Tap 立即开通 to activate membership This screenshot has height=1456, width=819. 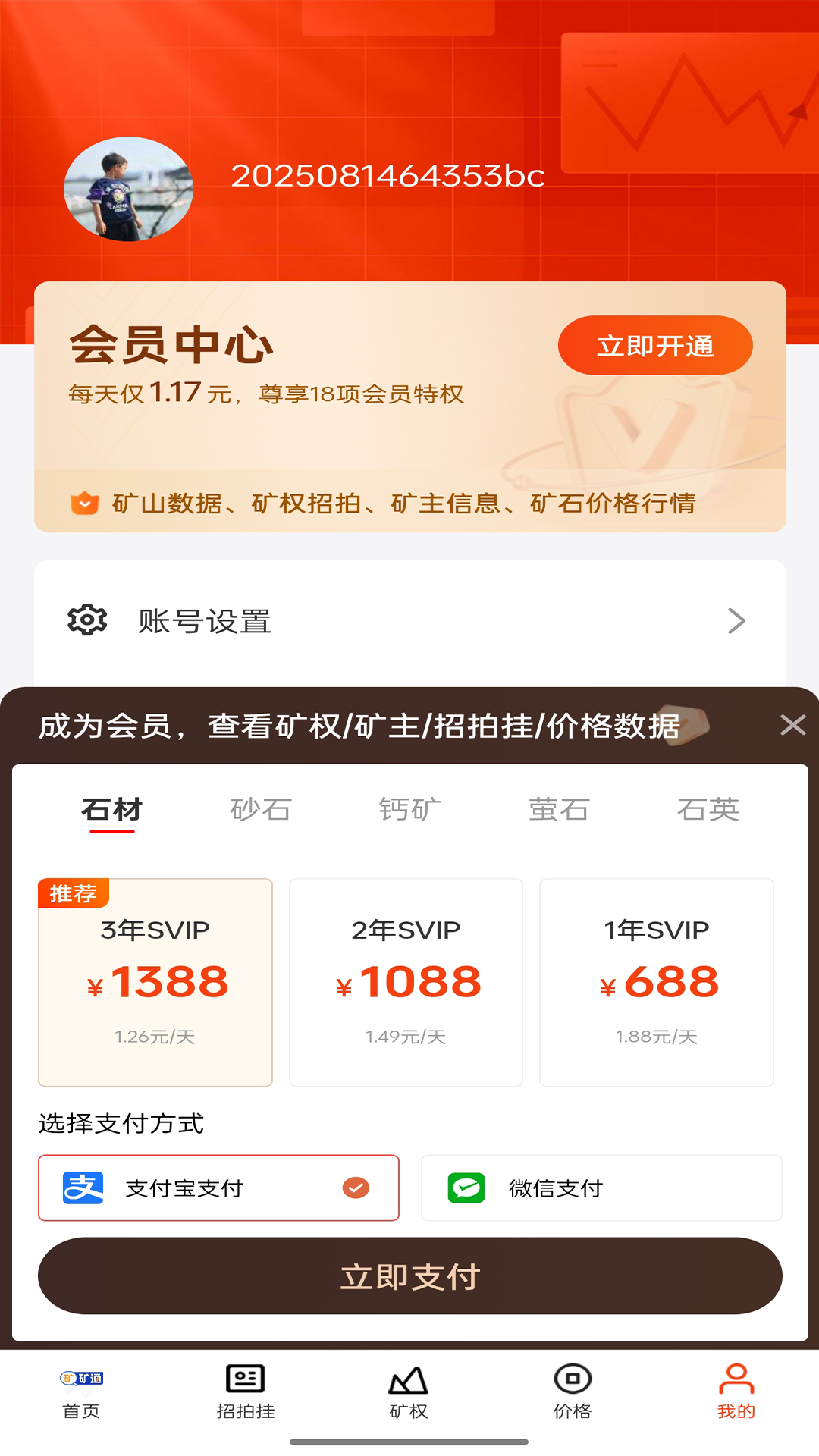pos(655,346)
